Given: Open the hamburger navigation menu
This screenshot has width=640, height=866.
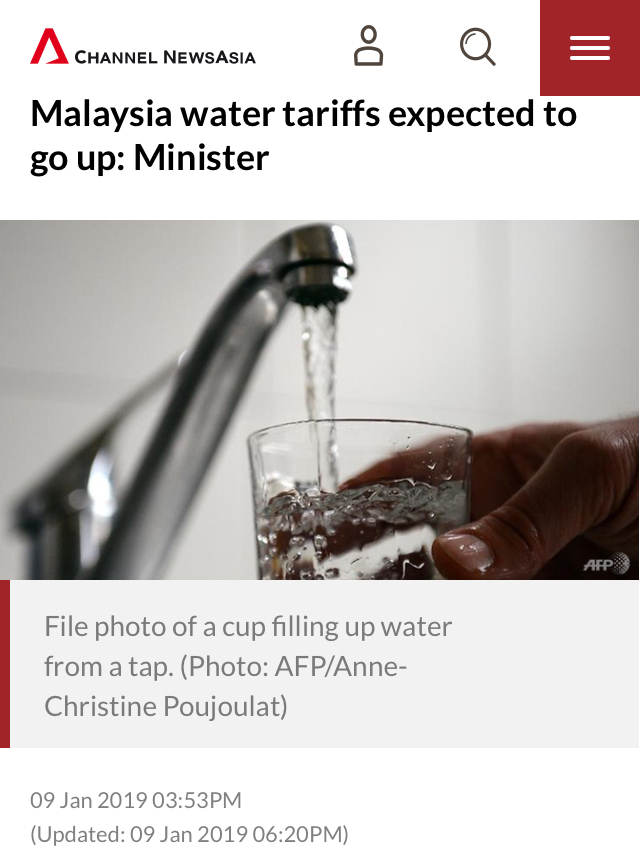Looking at the screenshot, I should pos(589,47).
